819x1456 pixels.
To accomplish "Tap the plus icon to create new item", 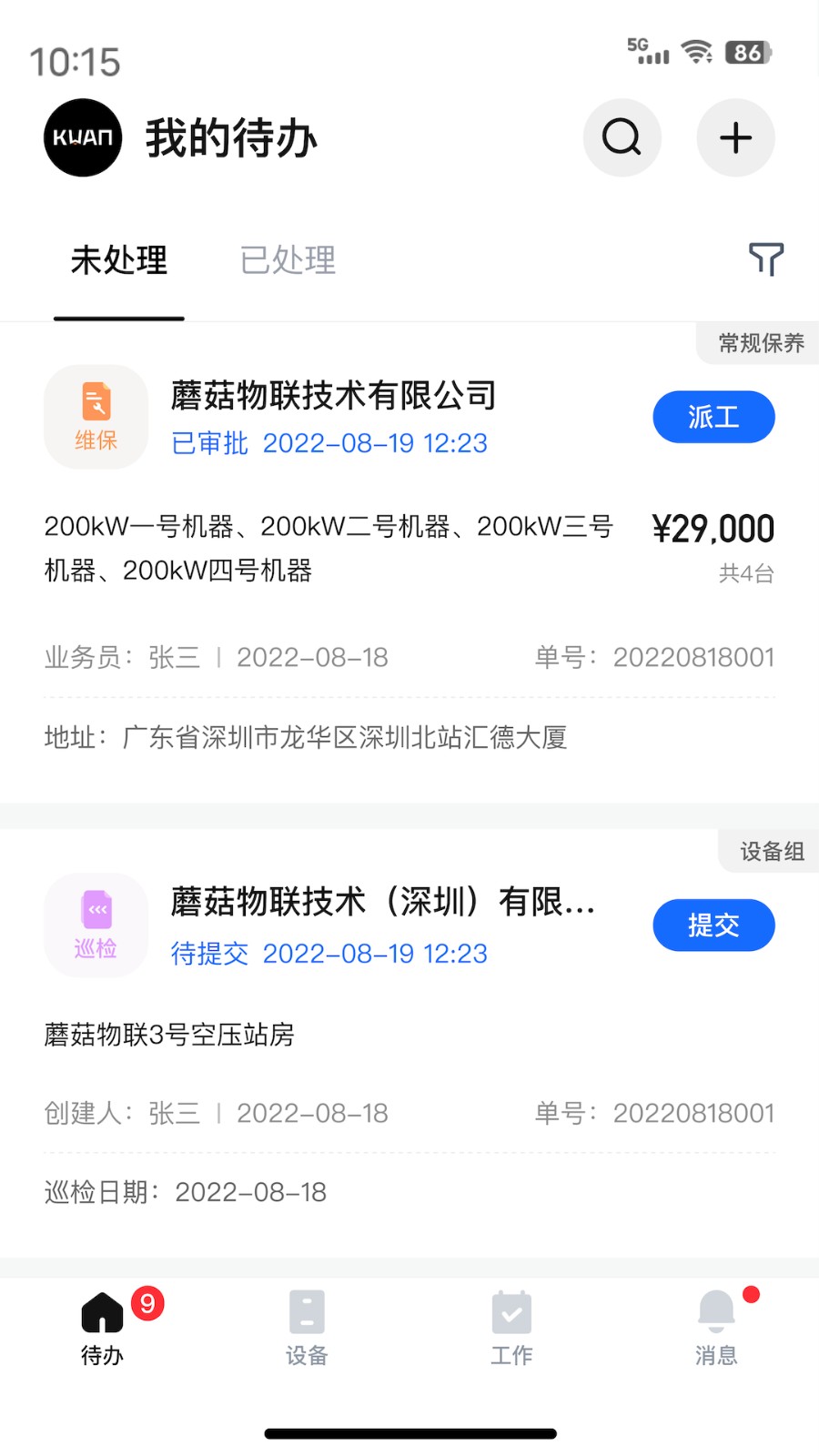I will click(x=735, y=137).
